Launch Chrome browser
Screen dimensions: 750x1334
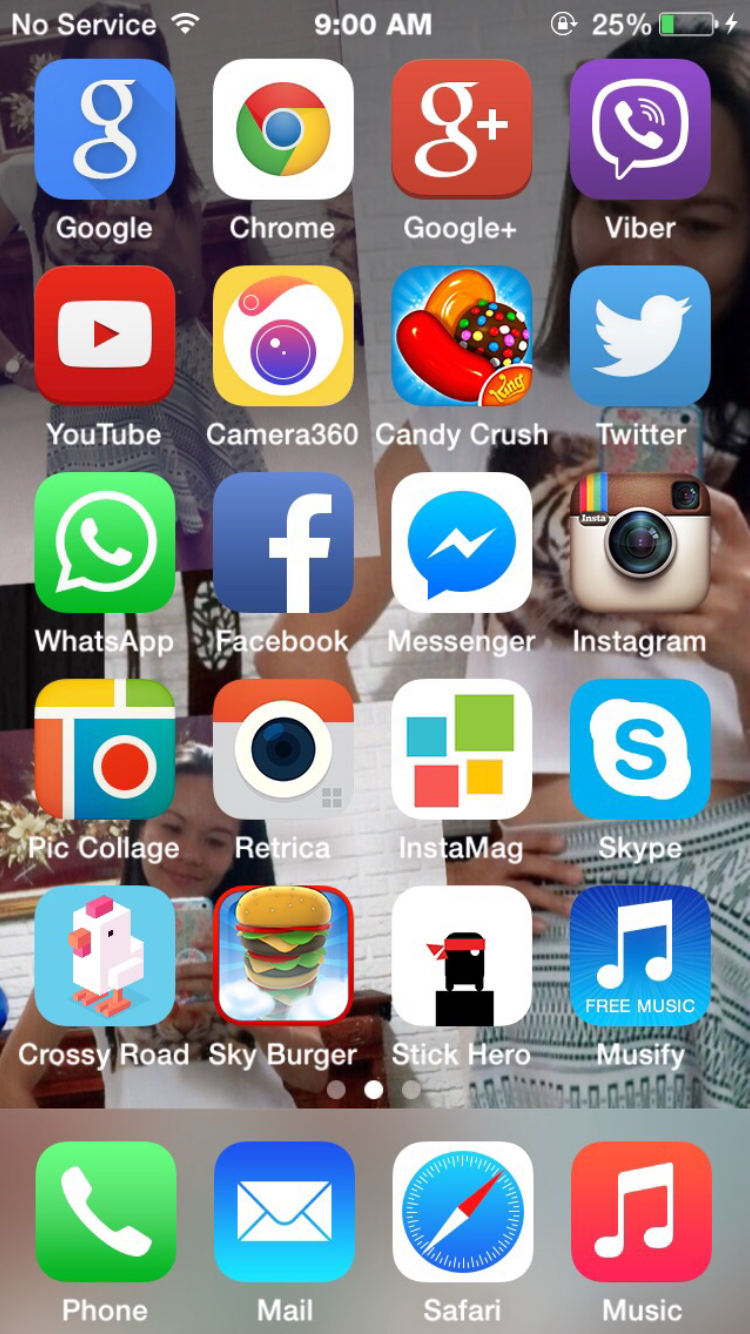coord(283,129)
